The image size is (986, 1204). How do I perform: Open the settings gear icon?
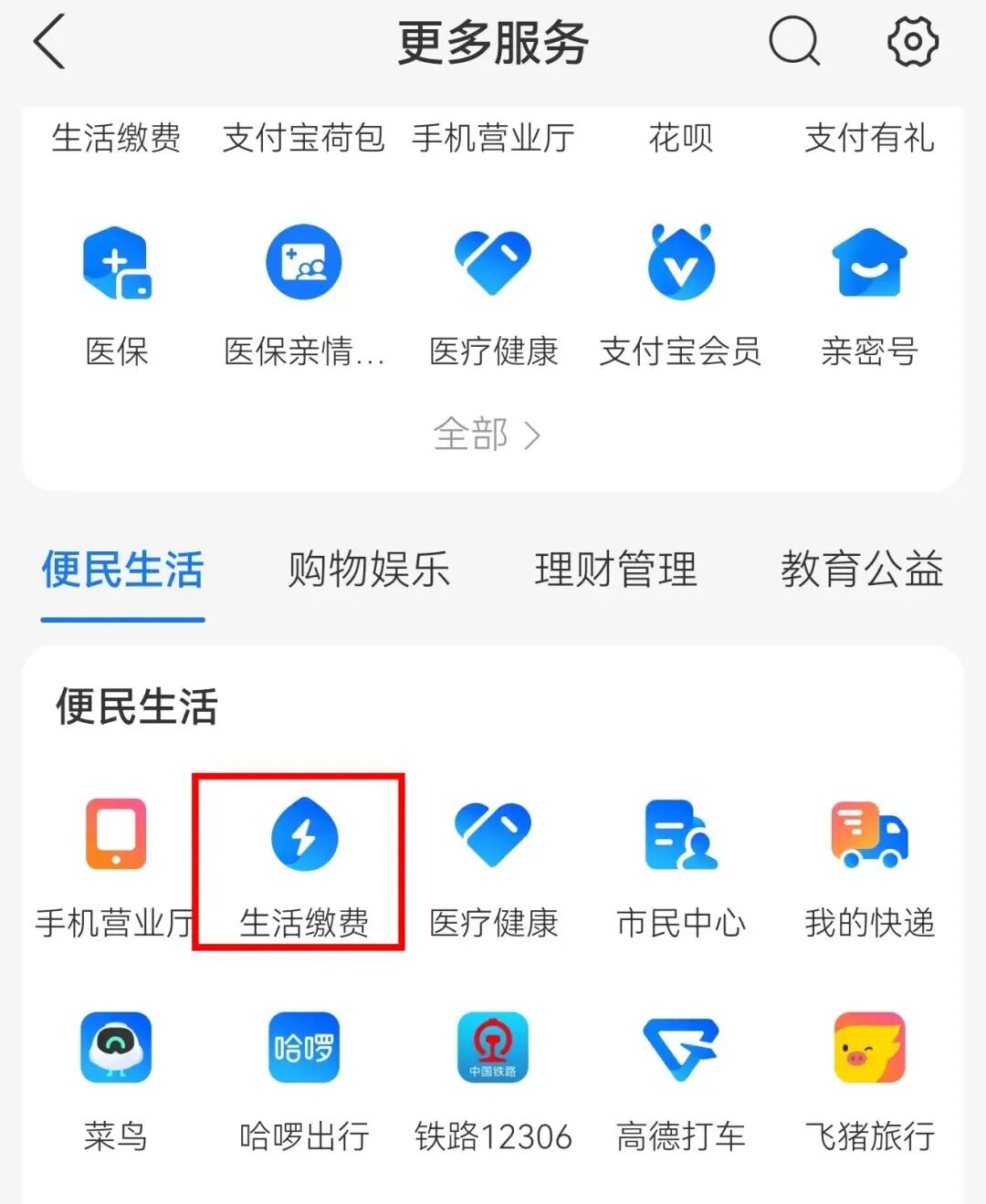click(x=912, y=42)
